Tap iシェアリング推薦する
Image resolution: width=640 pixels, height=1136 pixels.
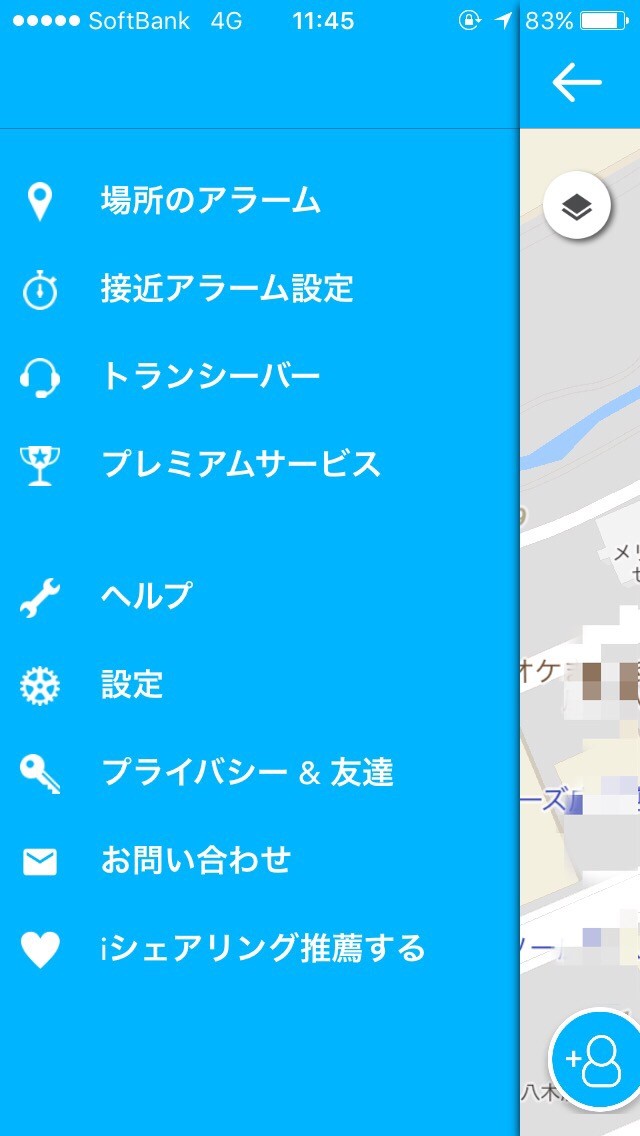click(262, 948)
